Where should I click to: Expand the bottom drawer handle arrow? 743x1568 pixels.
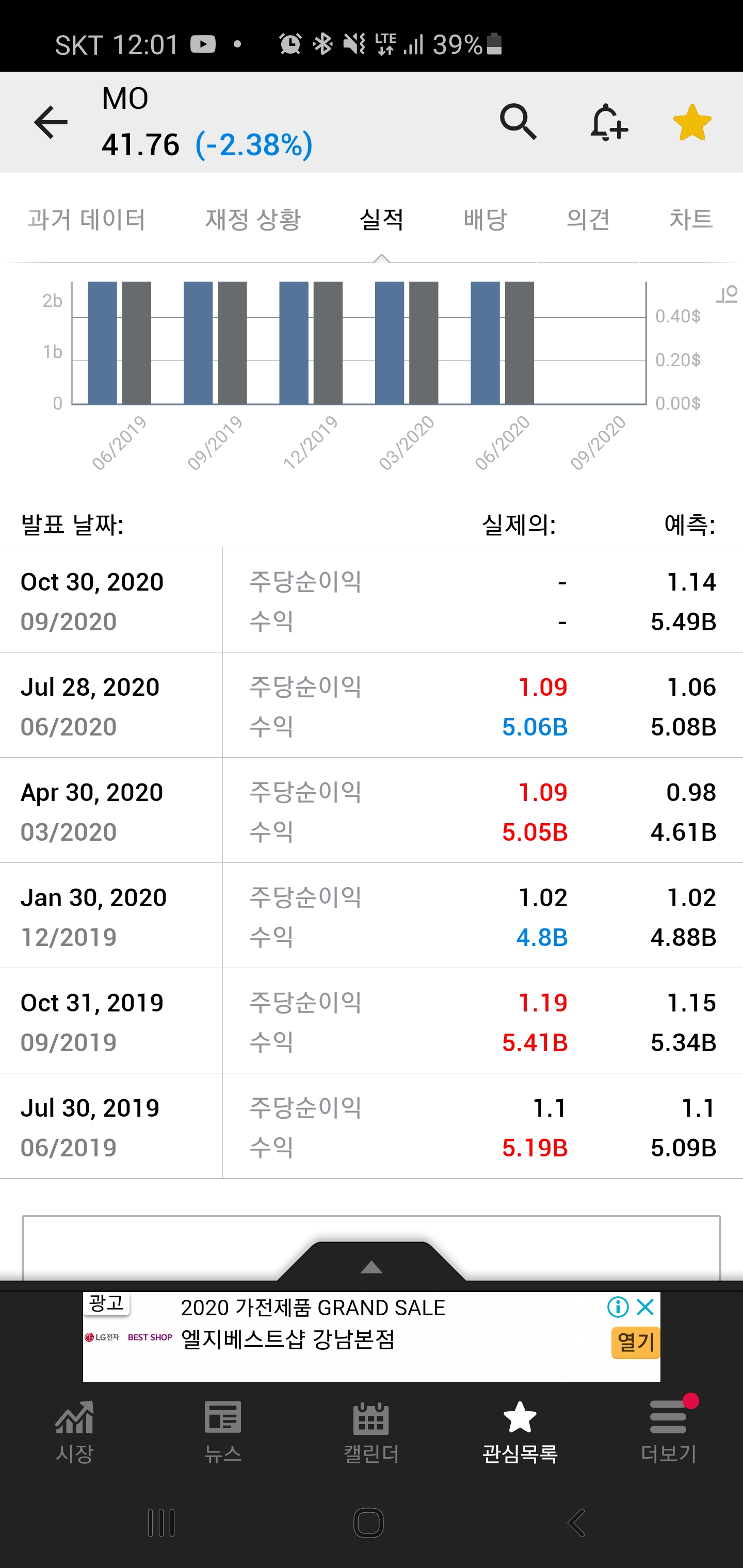pos(372,1265)
